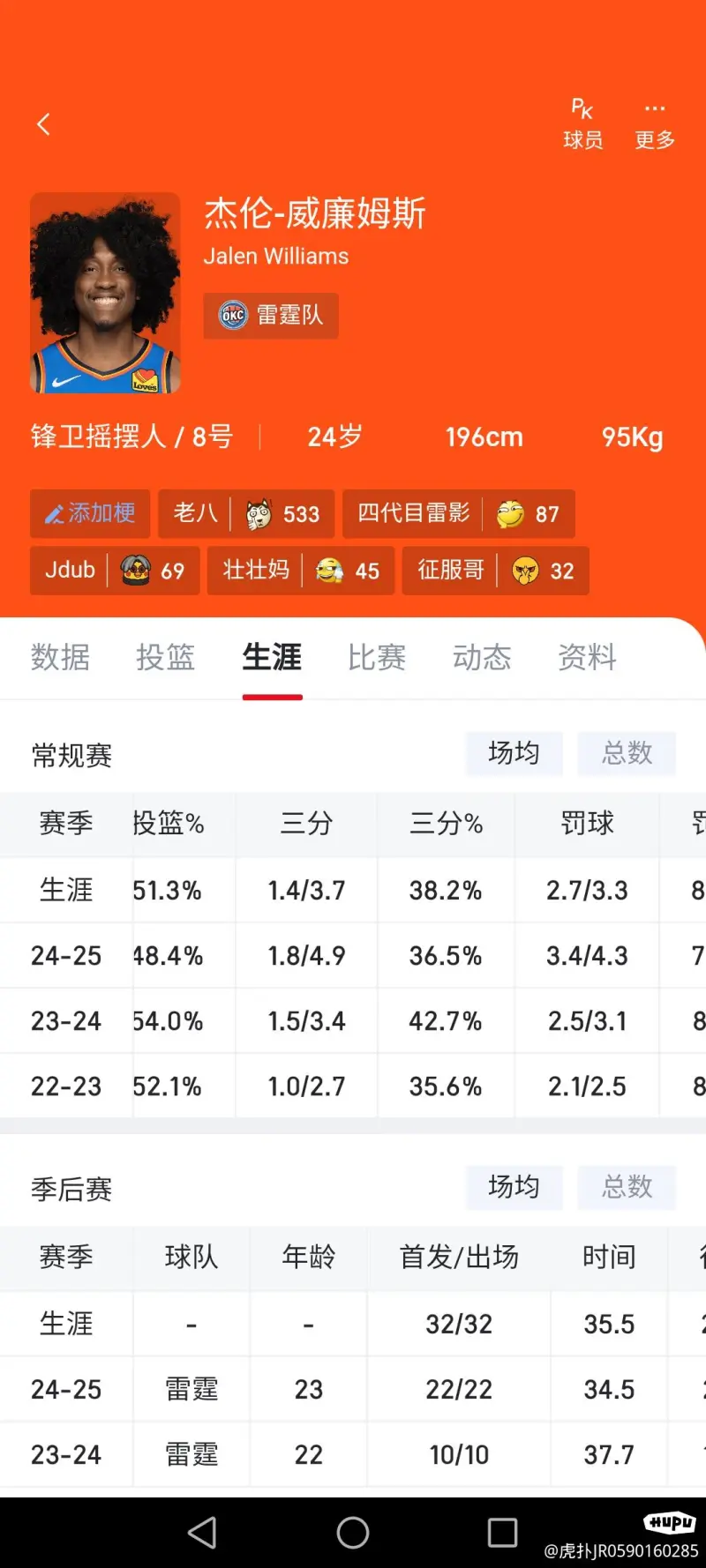
Task: Show 场均 averages for 季后赛
Action: tap(514, 1187)
